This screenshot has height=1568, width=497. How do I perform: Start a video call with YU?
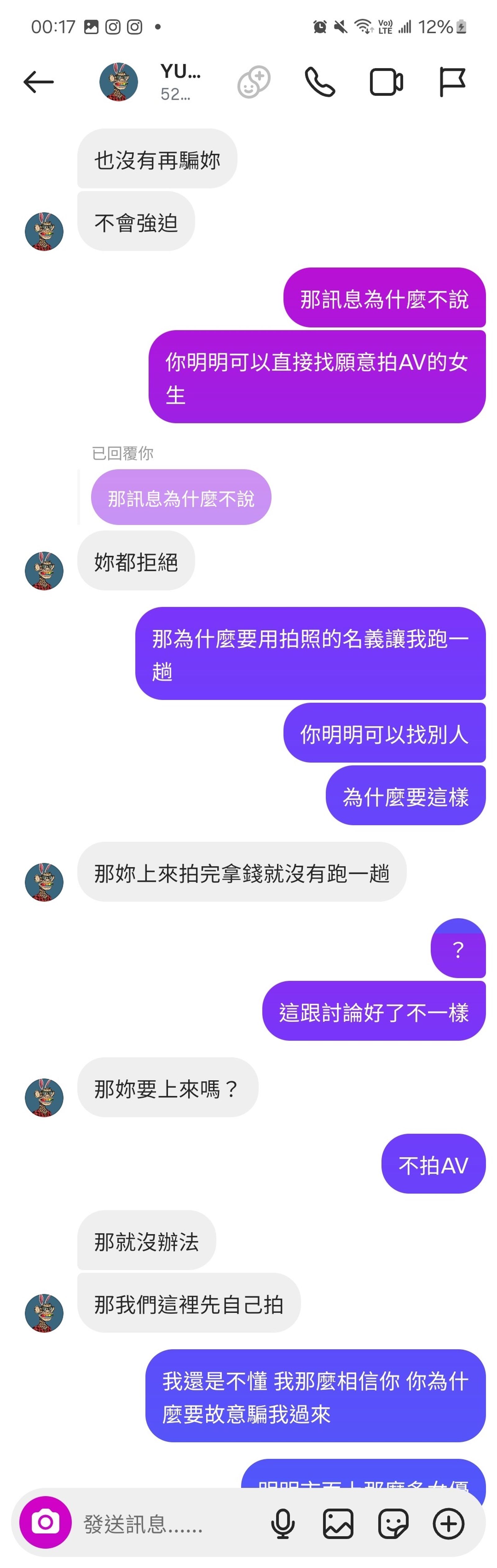click(x=386, y=81)
